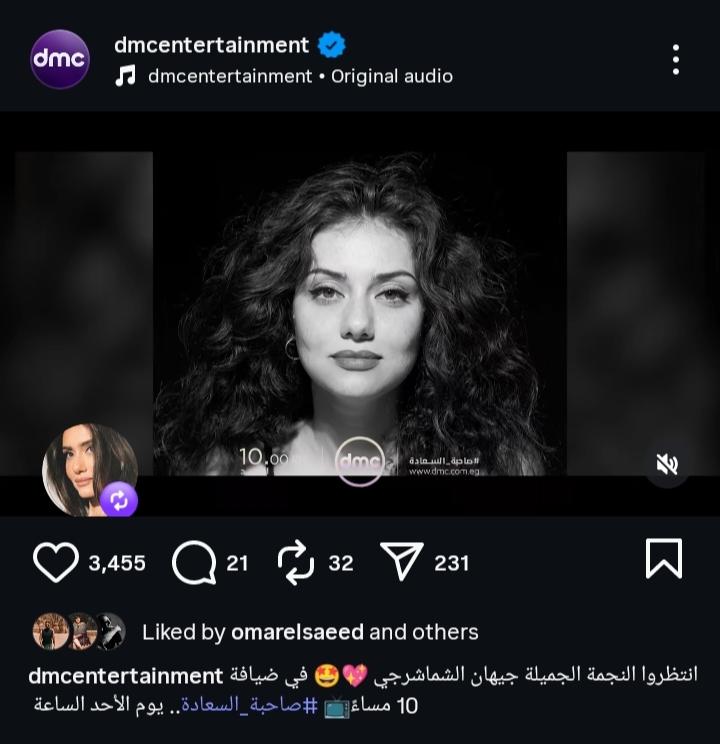Viewport: 720px width, 744px height.
Task: Open the comments on this post
Action: click(x=194, y=563)
